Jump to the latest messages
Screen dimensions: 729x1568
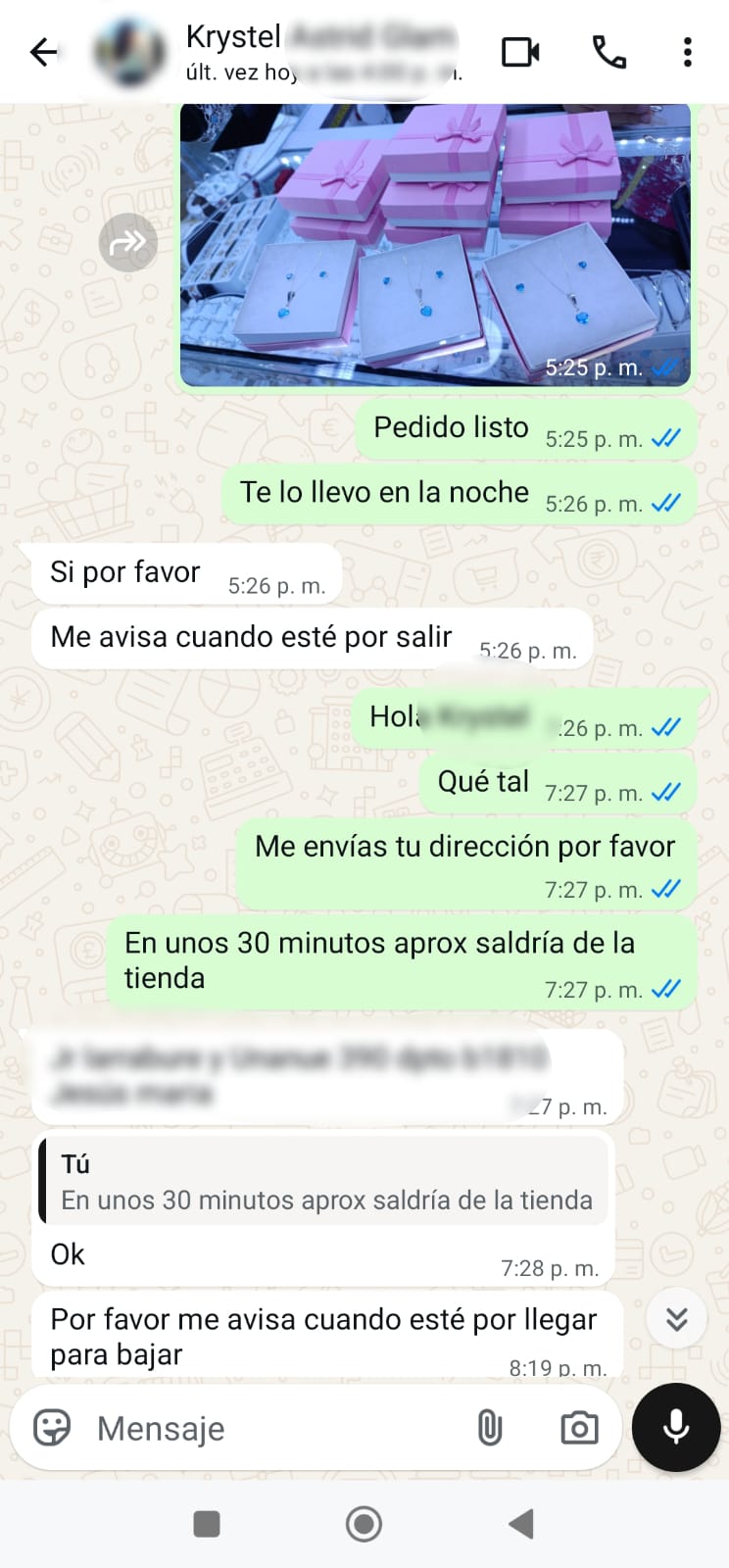(x=676, y=1319)
